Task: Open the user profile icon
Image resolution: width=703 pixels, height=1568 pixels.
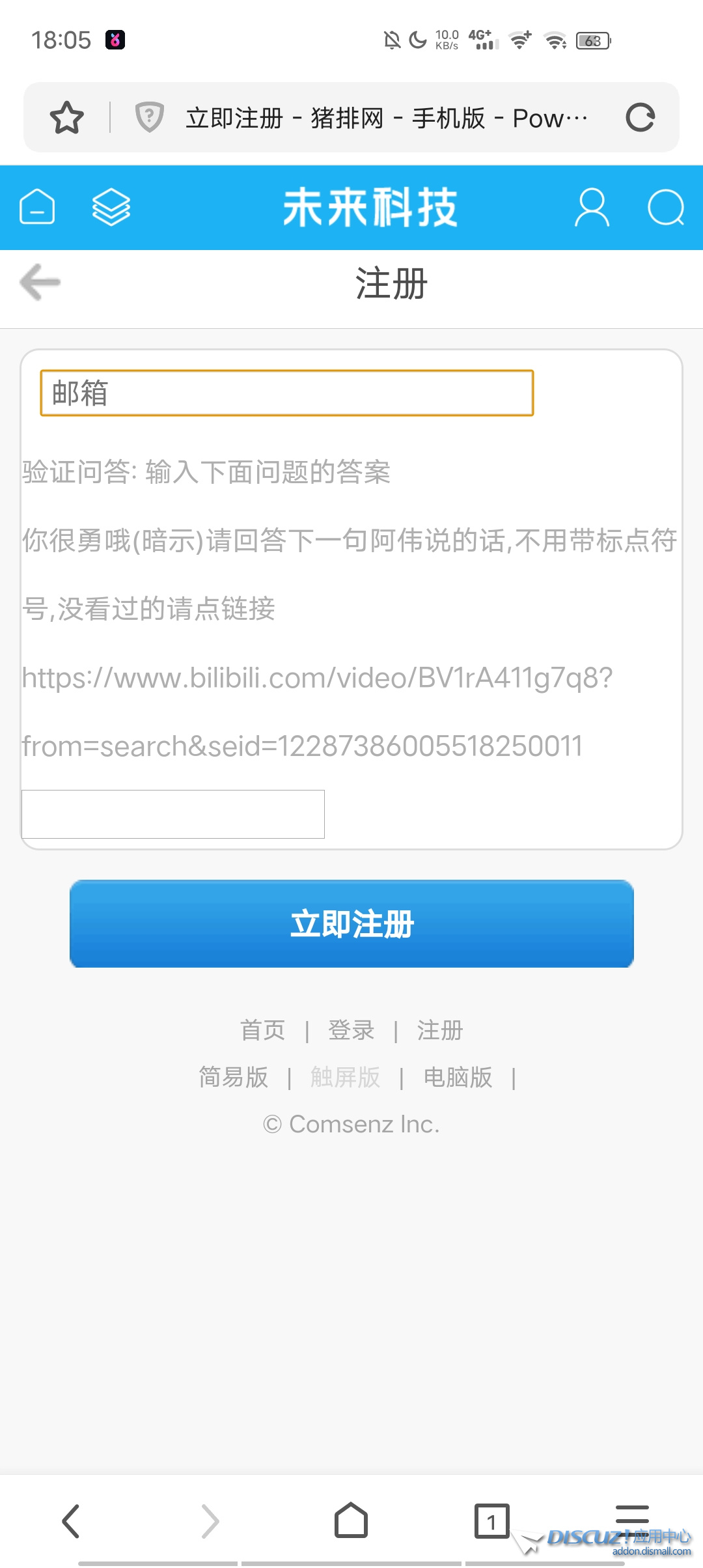Action: click(x=592, y=208)
